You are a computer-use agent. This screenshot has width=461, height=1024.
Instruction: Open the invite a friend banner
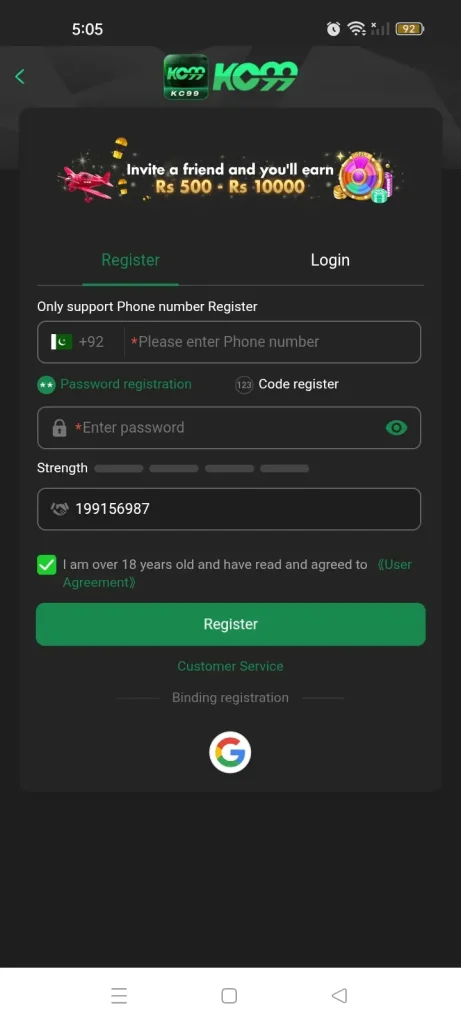[229, 171]
